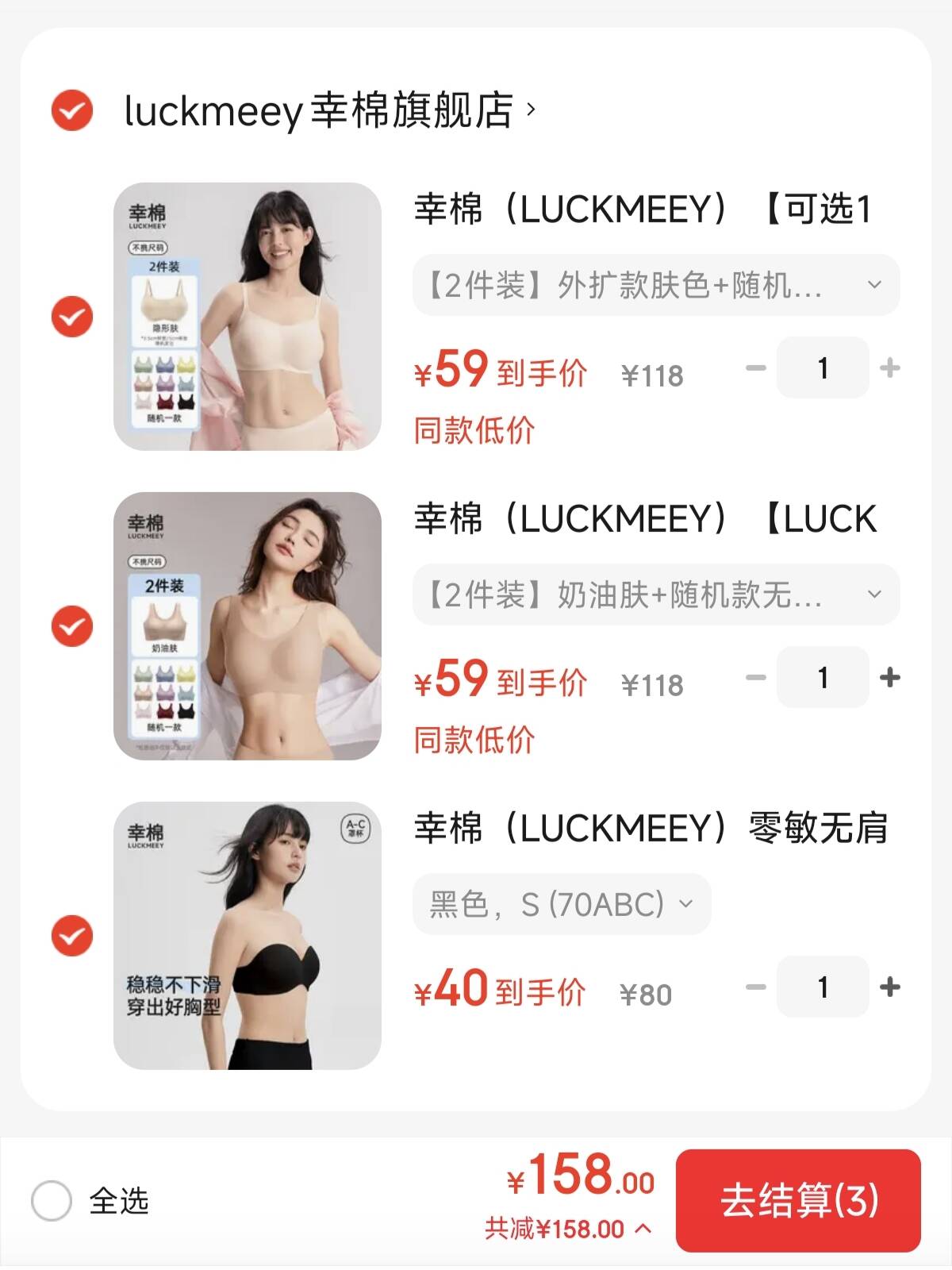Deselect the 外扩款肤色 2件装 item checkbox
Viewport: 952px width, 1270px height.
point(72,317)
